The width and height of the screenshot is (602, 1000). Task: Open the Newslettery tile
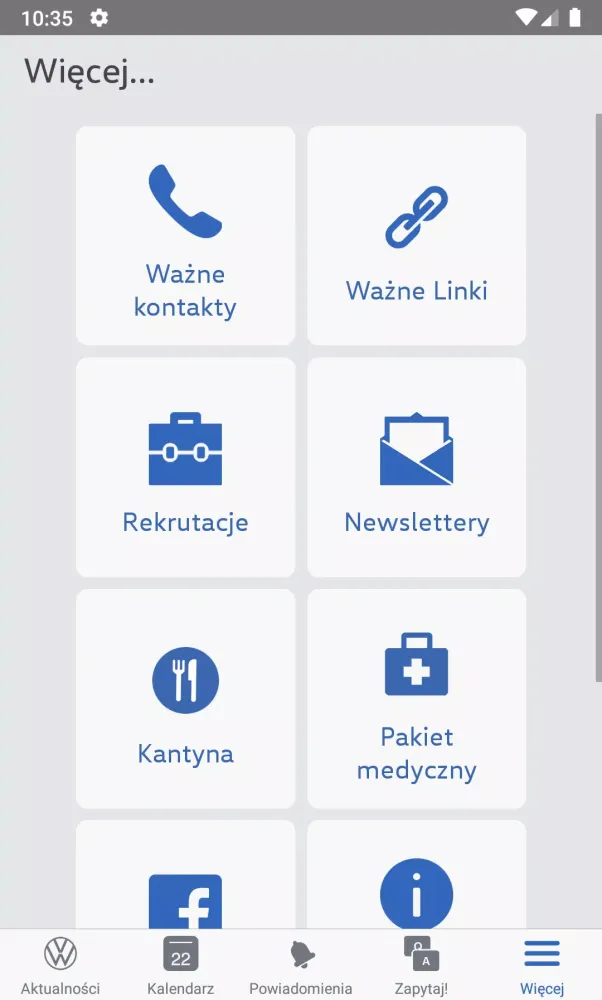[x=416, y=467]
